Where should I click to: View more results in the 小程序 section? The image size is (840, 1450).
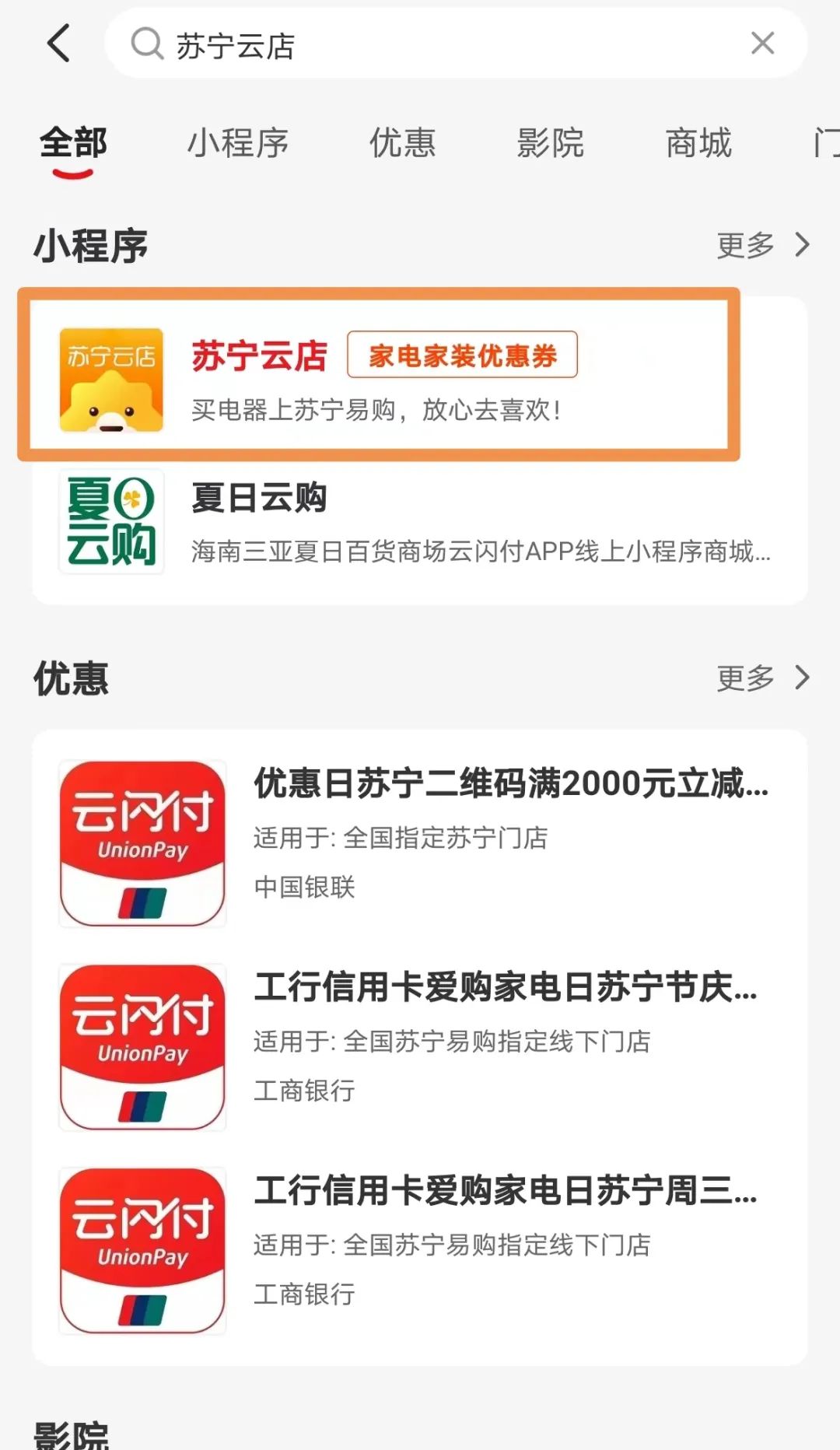click(x=762, y=245)
